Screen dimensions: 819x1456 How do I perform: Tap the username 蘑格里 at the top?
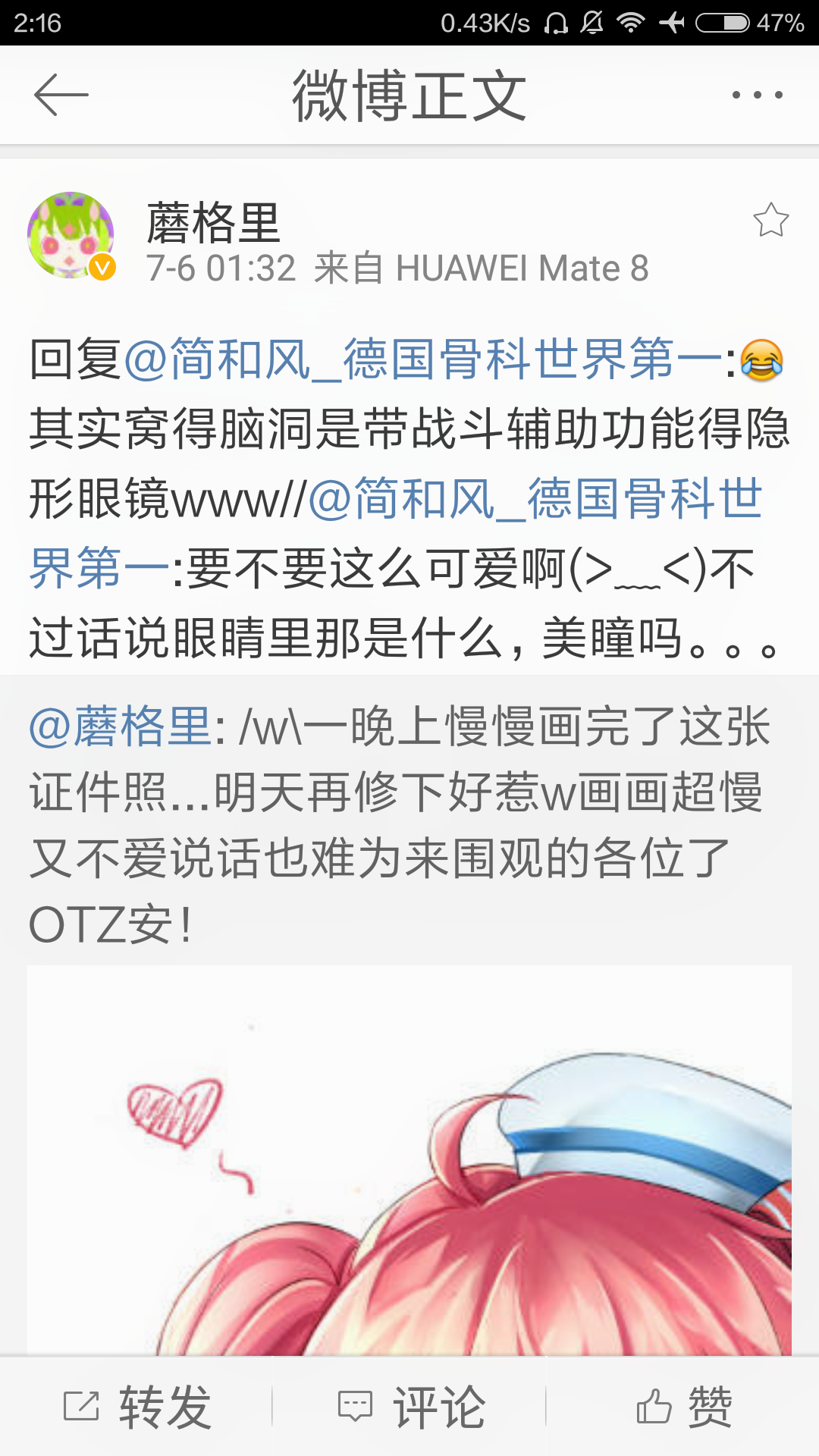tap(213, 223)
